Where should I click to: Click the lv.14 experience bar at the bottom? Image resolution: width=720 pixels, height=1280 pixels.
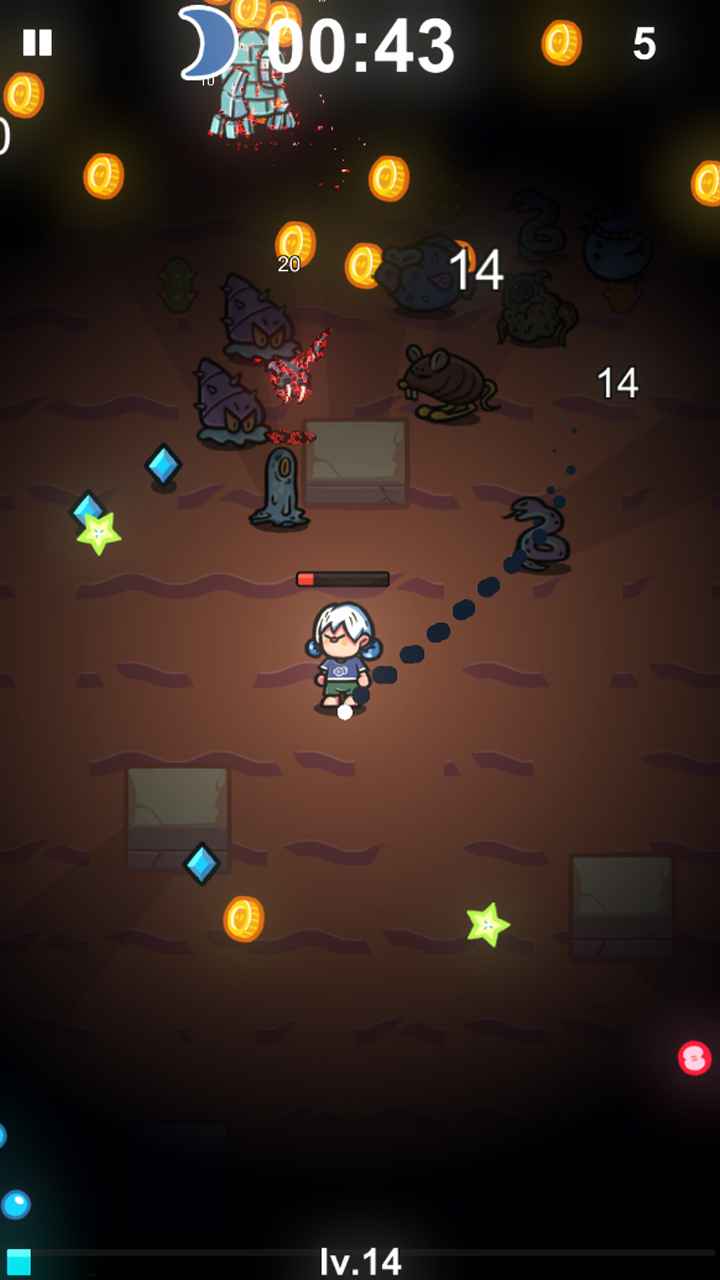[360, 1262]
